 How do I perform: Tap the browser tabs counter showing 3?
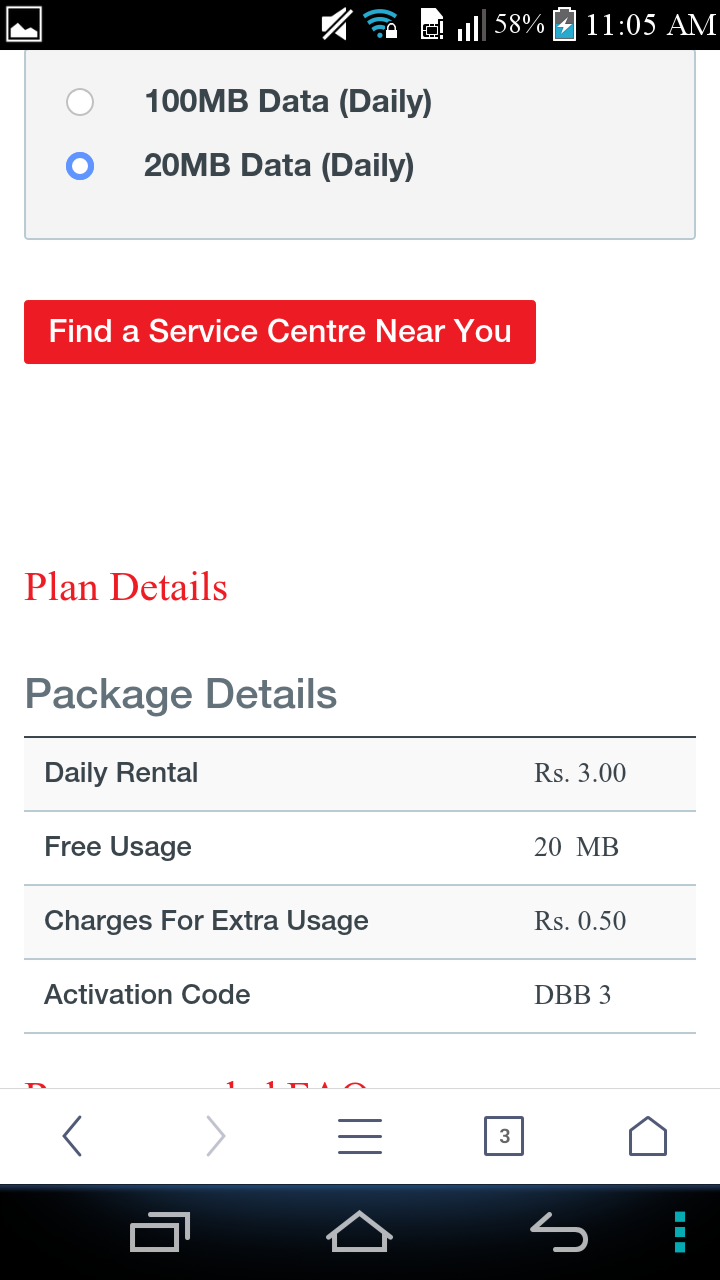point(504,1136)
